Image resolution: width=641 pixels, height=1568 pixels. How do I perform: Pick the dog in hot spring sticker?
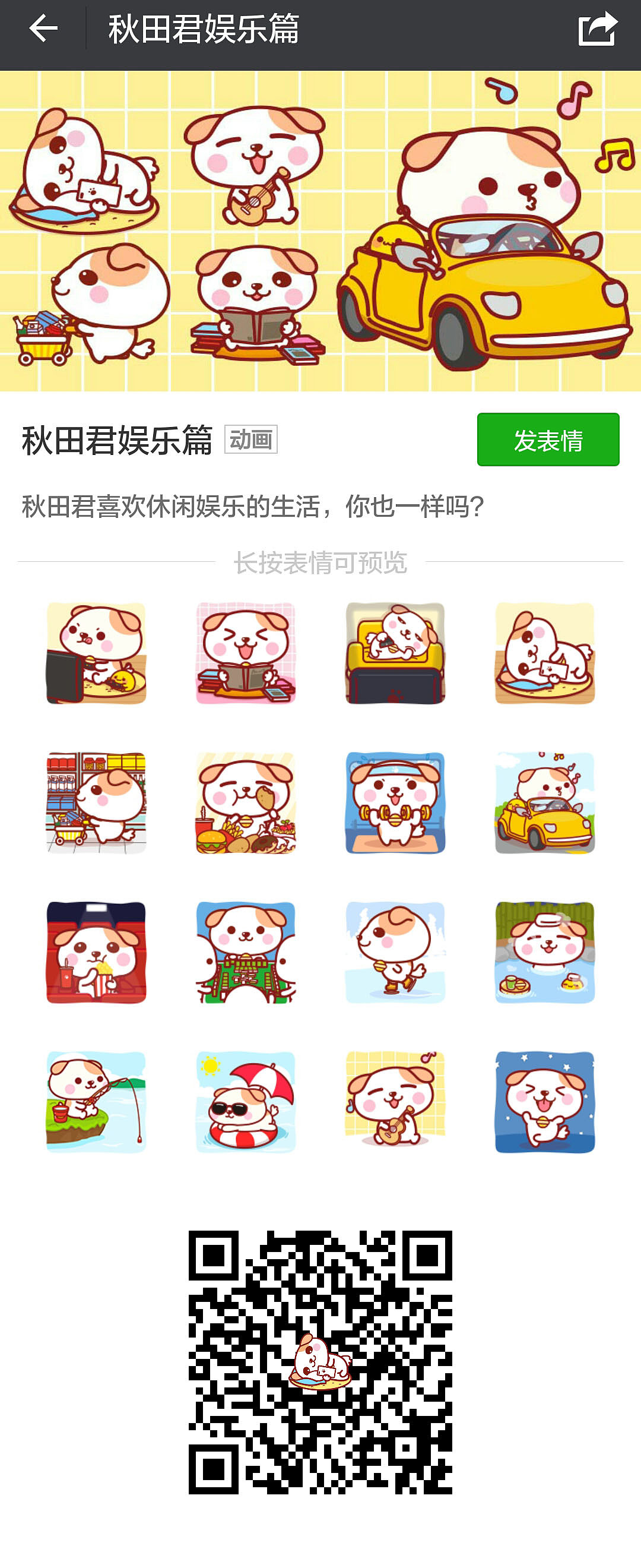(x=545, y=953)
